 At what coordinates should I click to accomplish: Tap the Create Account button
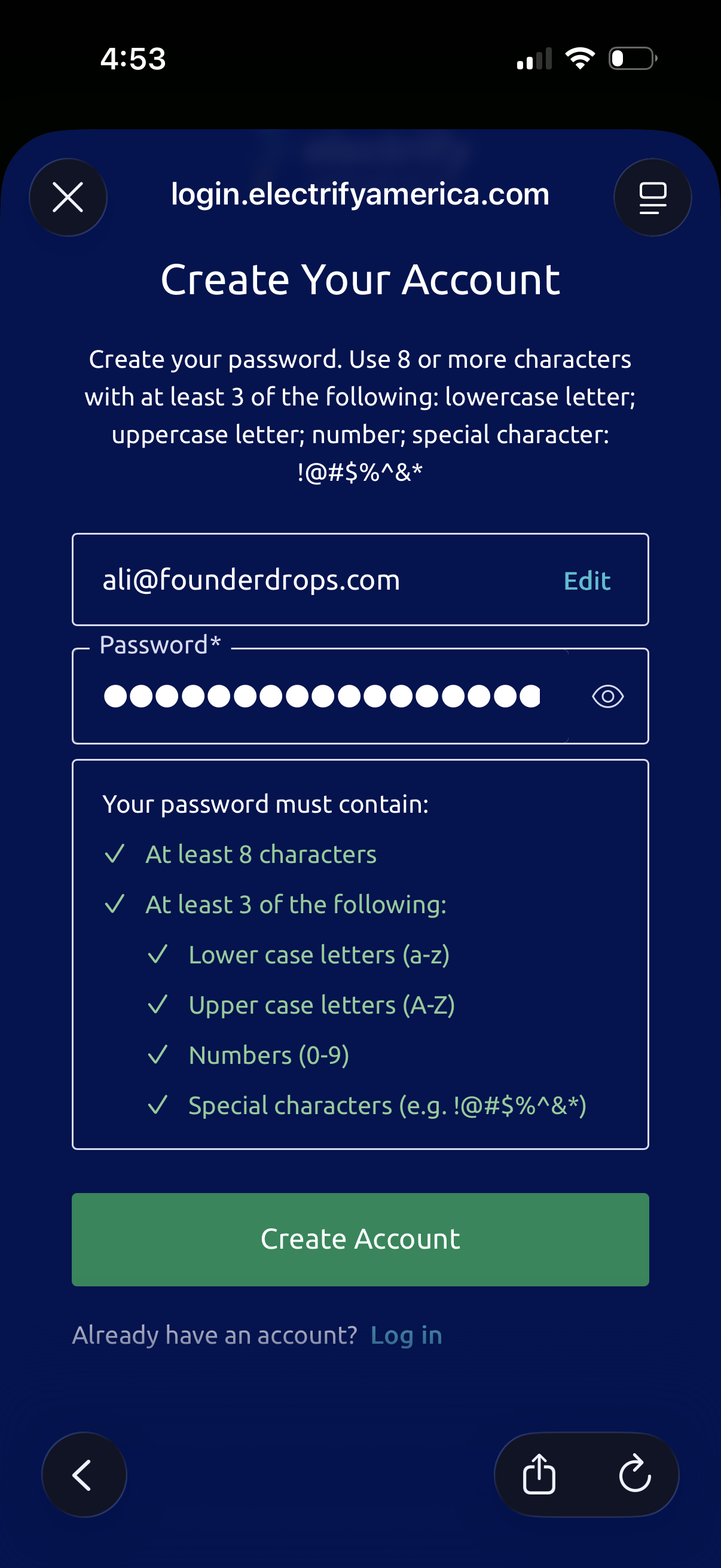360,1239
